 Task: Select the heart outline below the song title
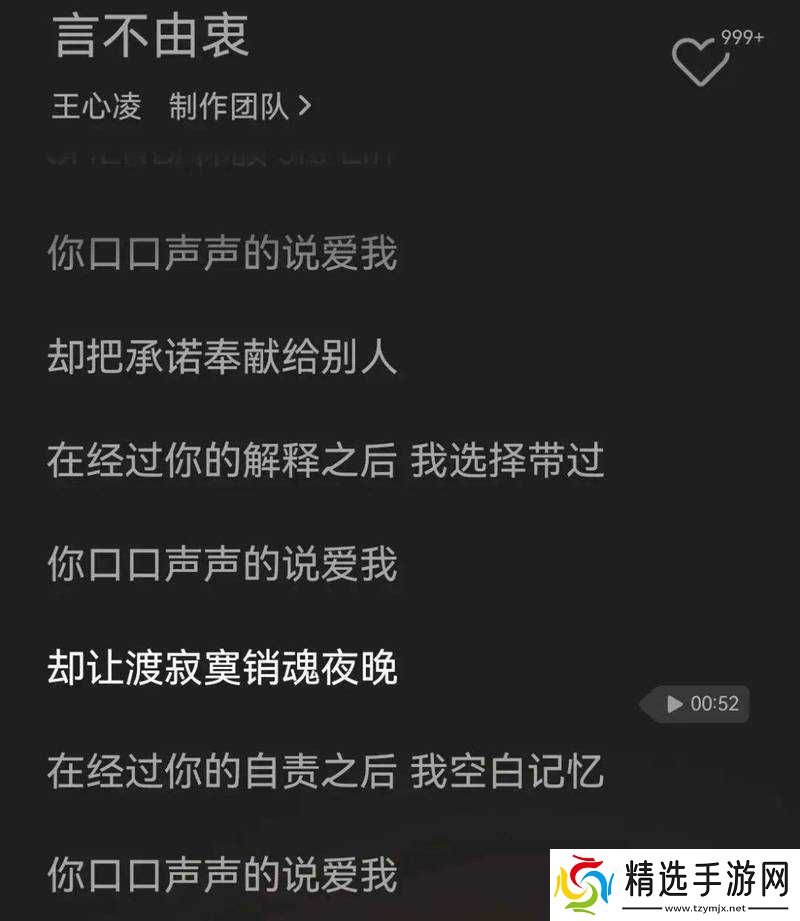[x=698, y=61]
